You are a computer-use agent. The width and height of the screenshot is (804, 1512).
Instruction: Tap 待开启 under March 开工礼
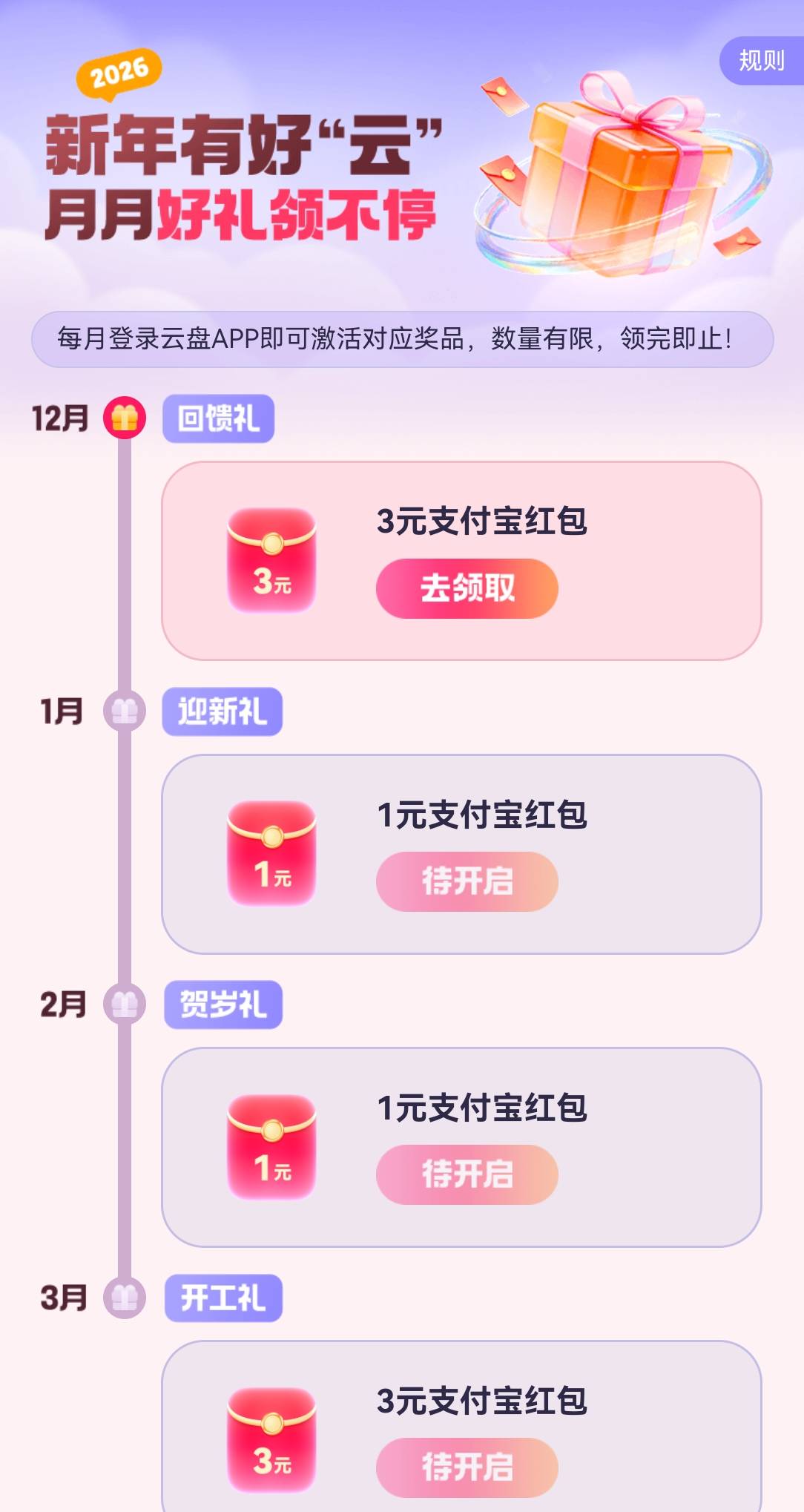(x=467, y=1467)
